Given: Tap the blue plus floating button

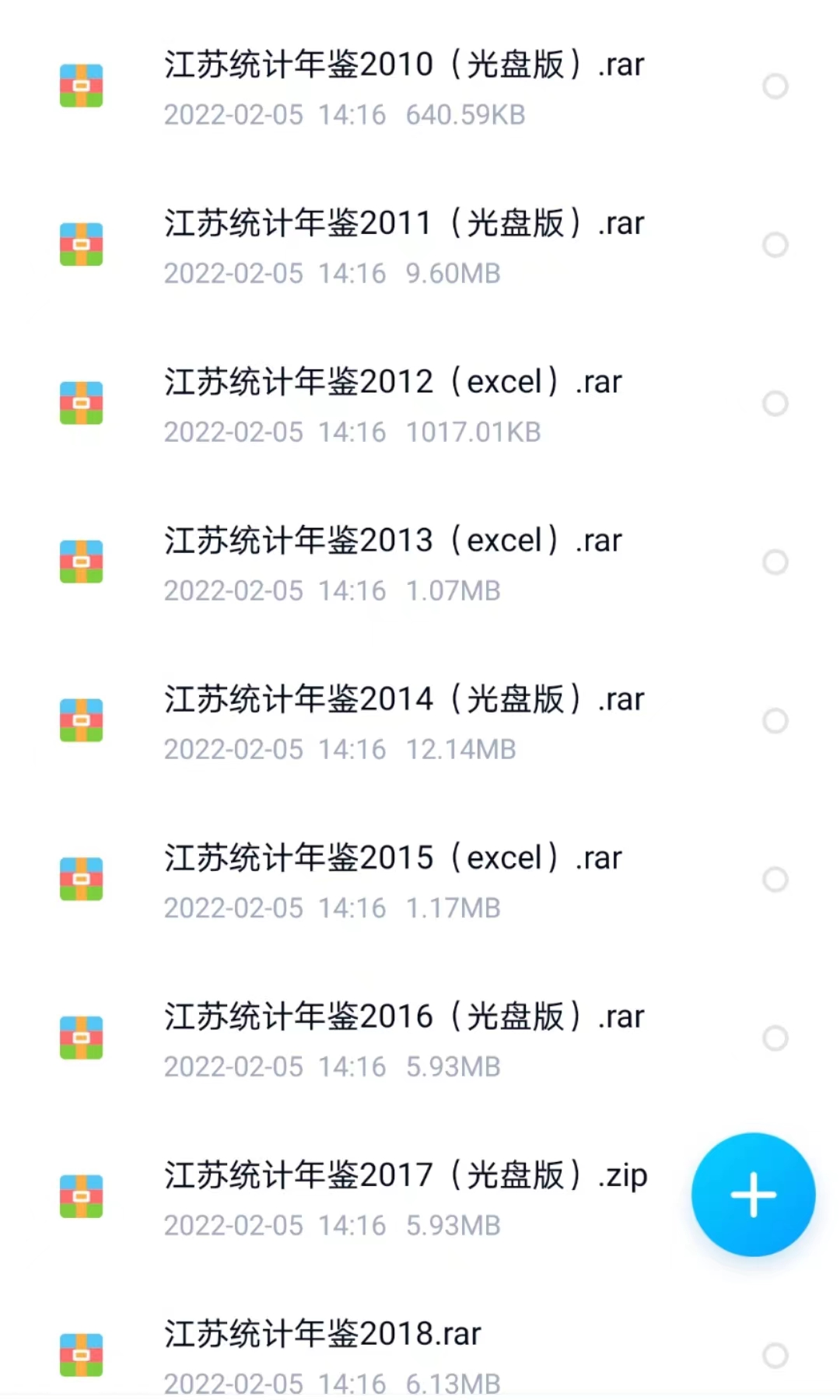Looking at the screenshot, I should [x=753, y=1195].
